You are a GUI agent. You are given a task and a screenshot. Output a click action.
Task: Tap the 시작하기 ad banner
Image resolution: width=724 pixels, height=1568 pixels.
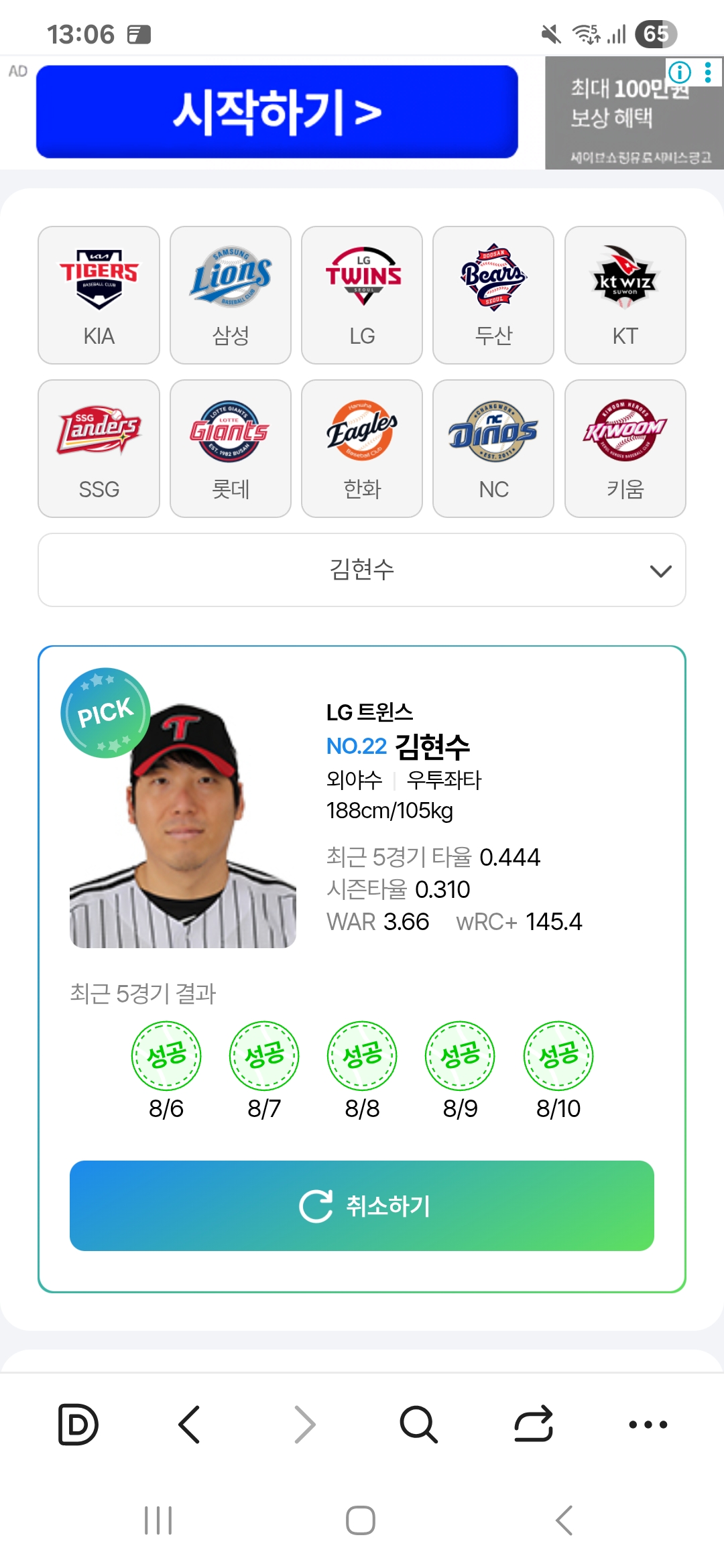(x=277, y=112)
